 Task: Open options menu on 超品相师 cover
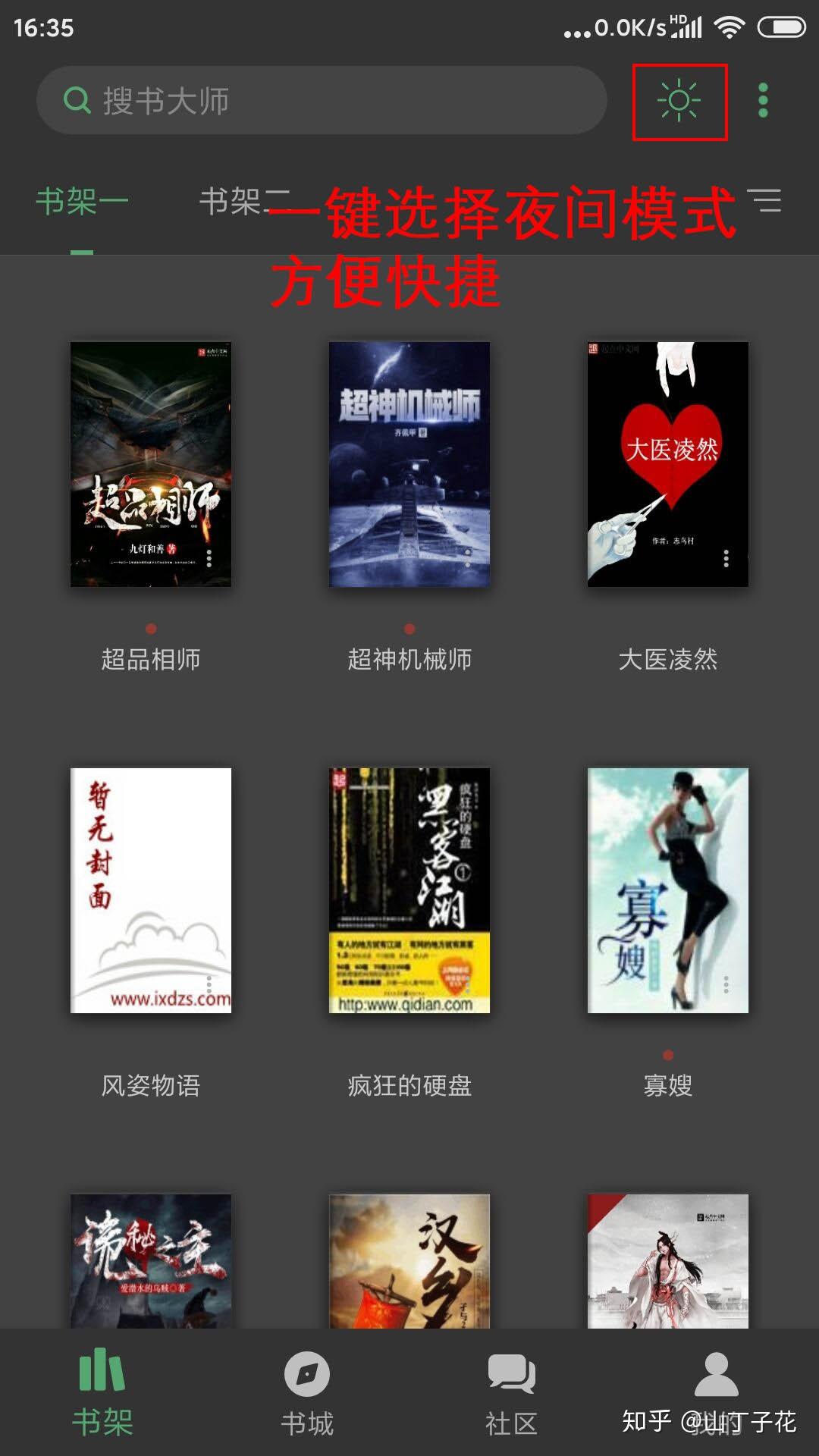pos(209,559)
